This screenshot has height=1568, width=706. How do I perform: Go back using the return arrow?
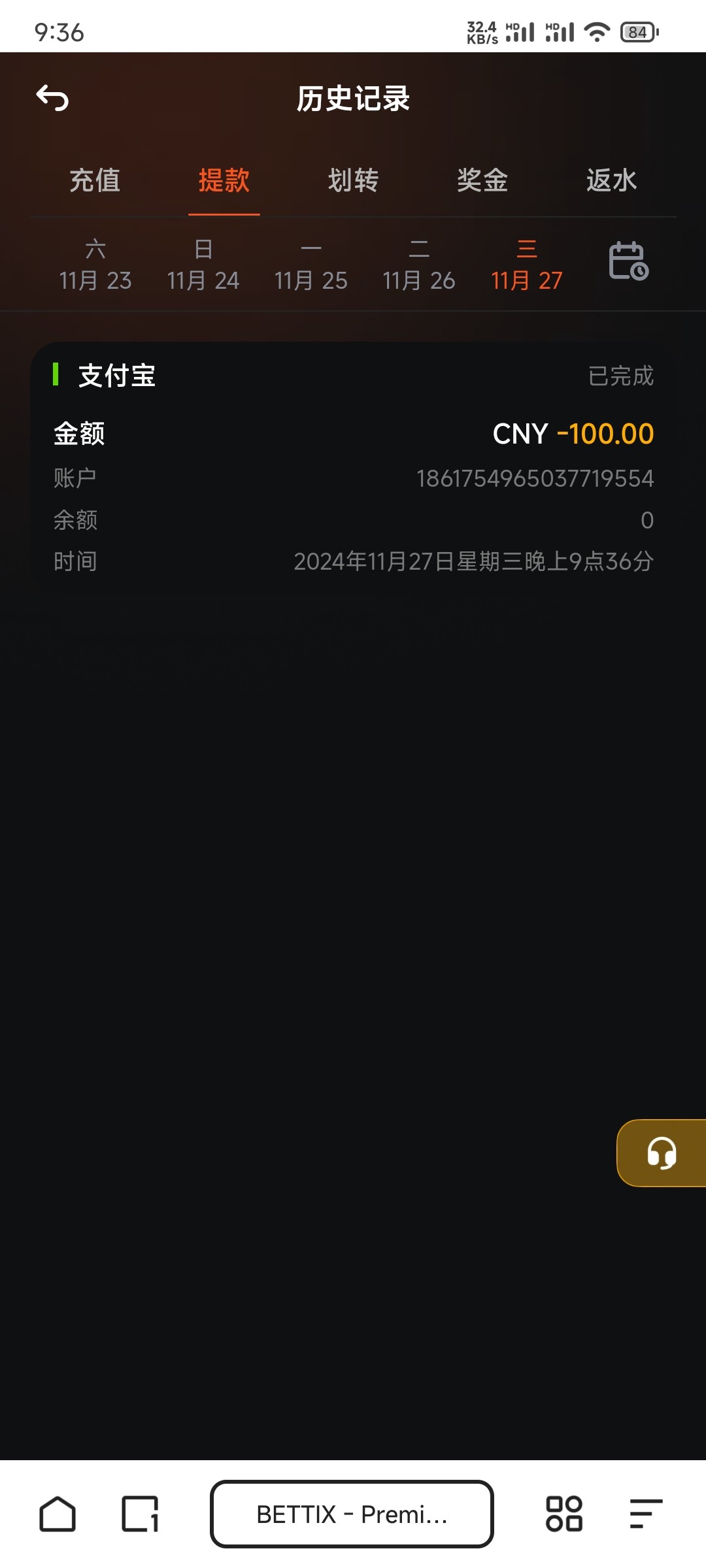coord(52,98)
